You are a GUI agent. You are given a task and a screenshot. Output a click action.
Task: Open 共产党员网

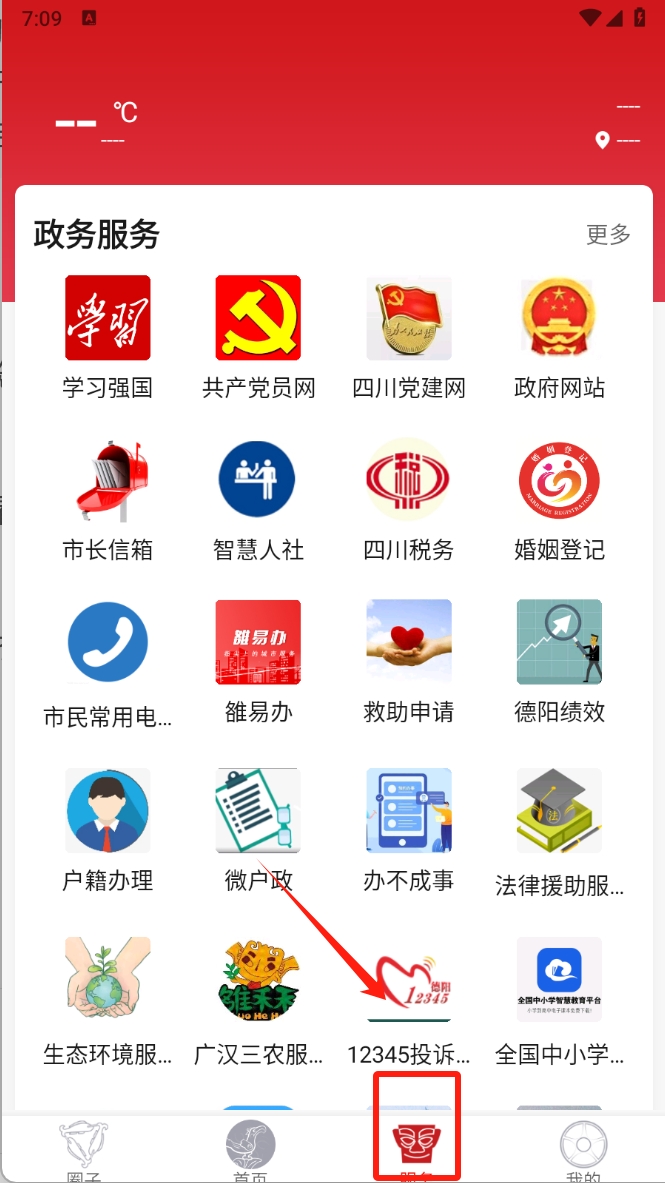(x=258, y=318)
